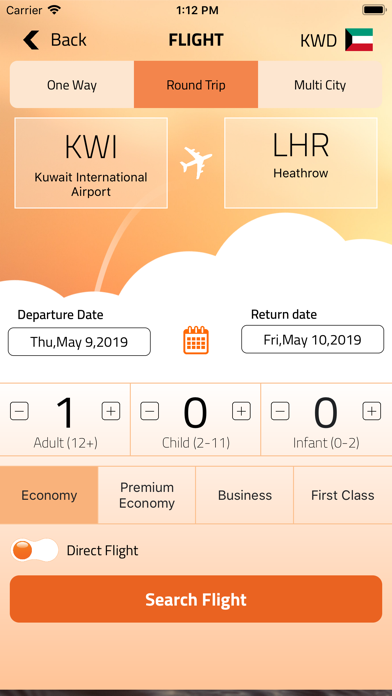
Task: Change the LHR destination airport
Action: coord(301,163)
